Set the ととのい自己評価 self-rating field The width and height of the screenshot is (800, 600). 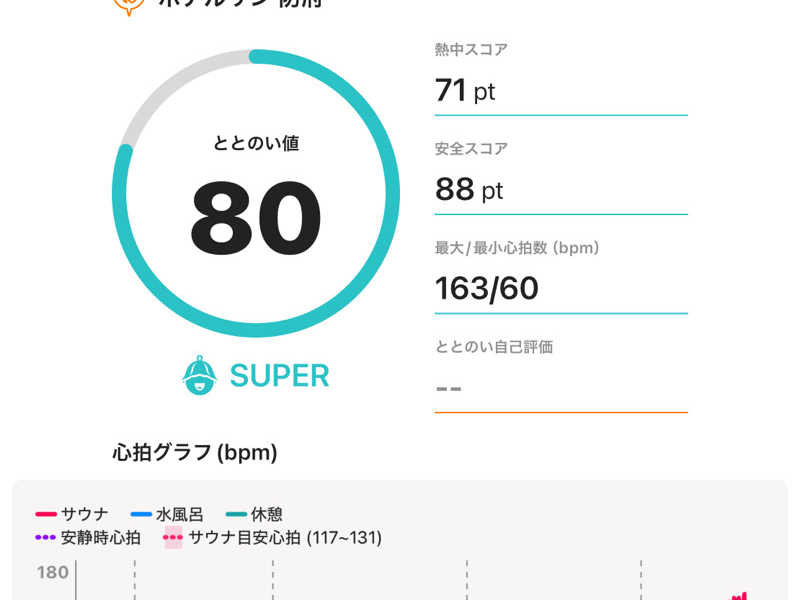tap(560, 386)
